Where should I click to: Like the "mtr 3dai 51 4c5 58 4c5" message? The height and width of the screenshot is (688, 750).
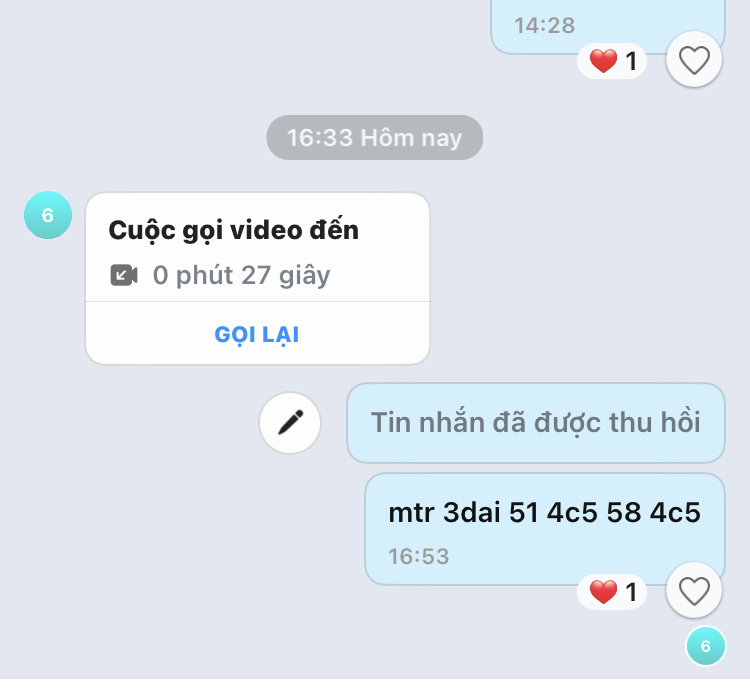pos(694,593)
